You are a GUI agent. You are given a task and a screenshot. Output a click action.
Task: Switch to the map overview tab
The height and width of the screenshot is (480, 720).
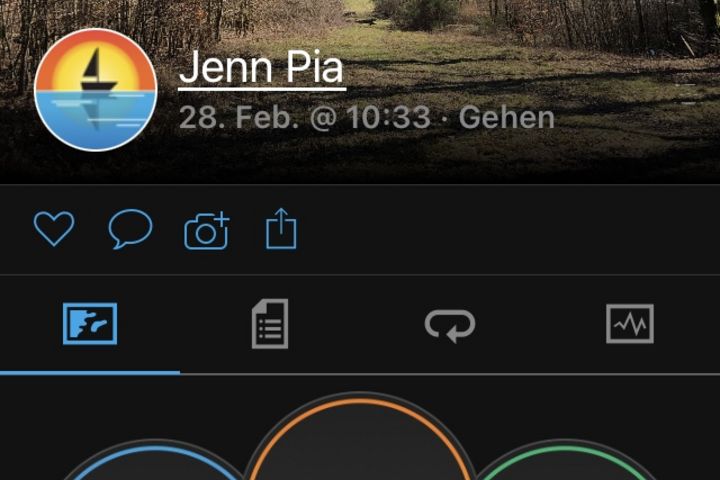pyautogui.click(x=90, y=324)
